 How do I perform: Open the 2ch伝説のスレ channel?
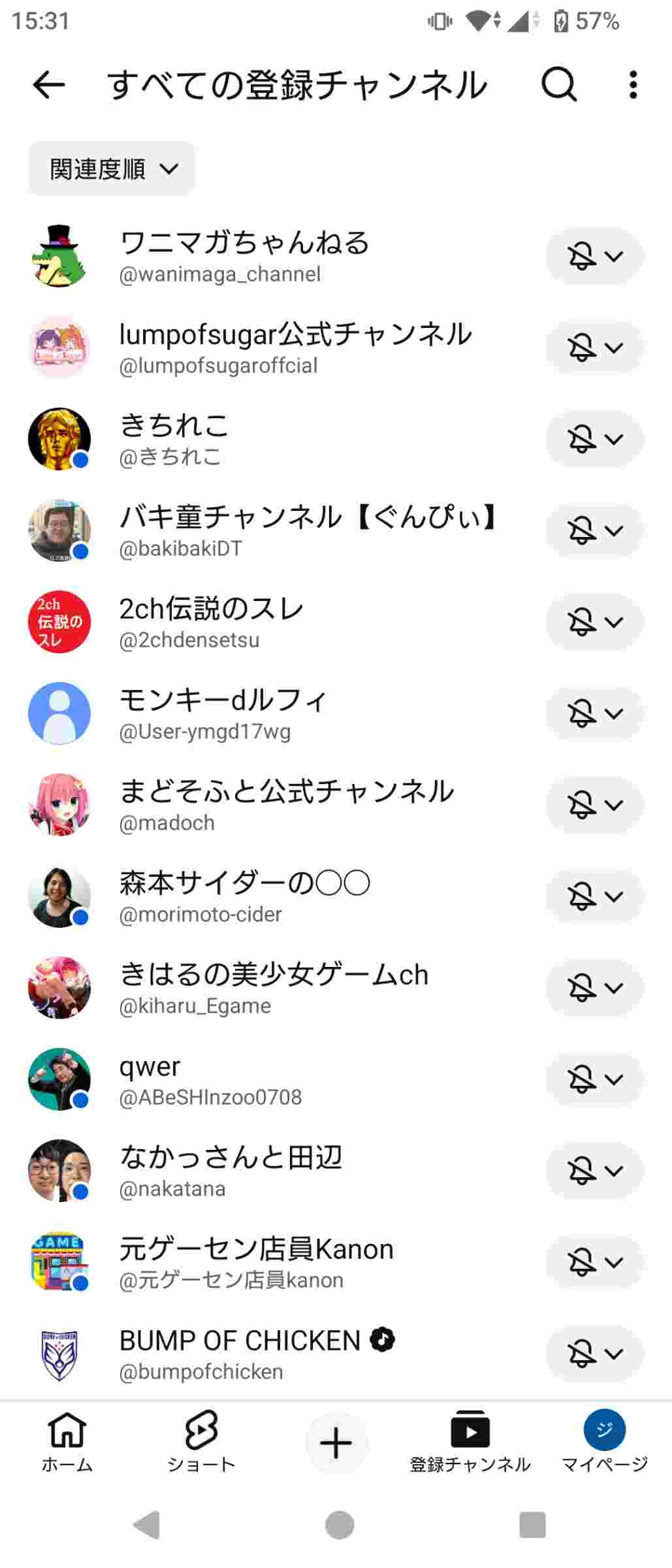coord(211,621)
